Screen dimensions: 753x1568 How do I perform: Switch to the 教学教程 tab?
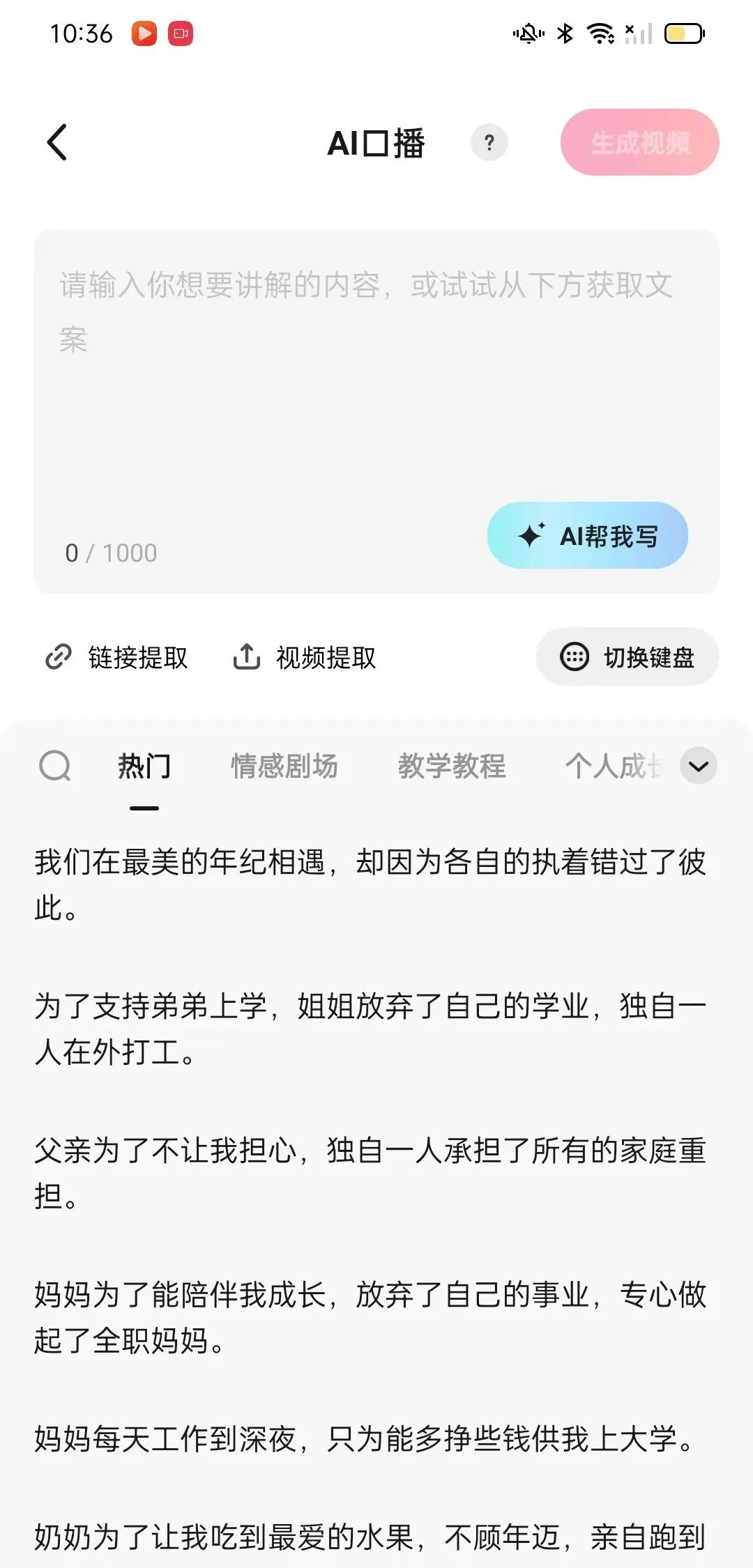pyautogui.click(x=452, y=766)
